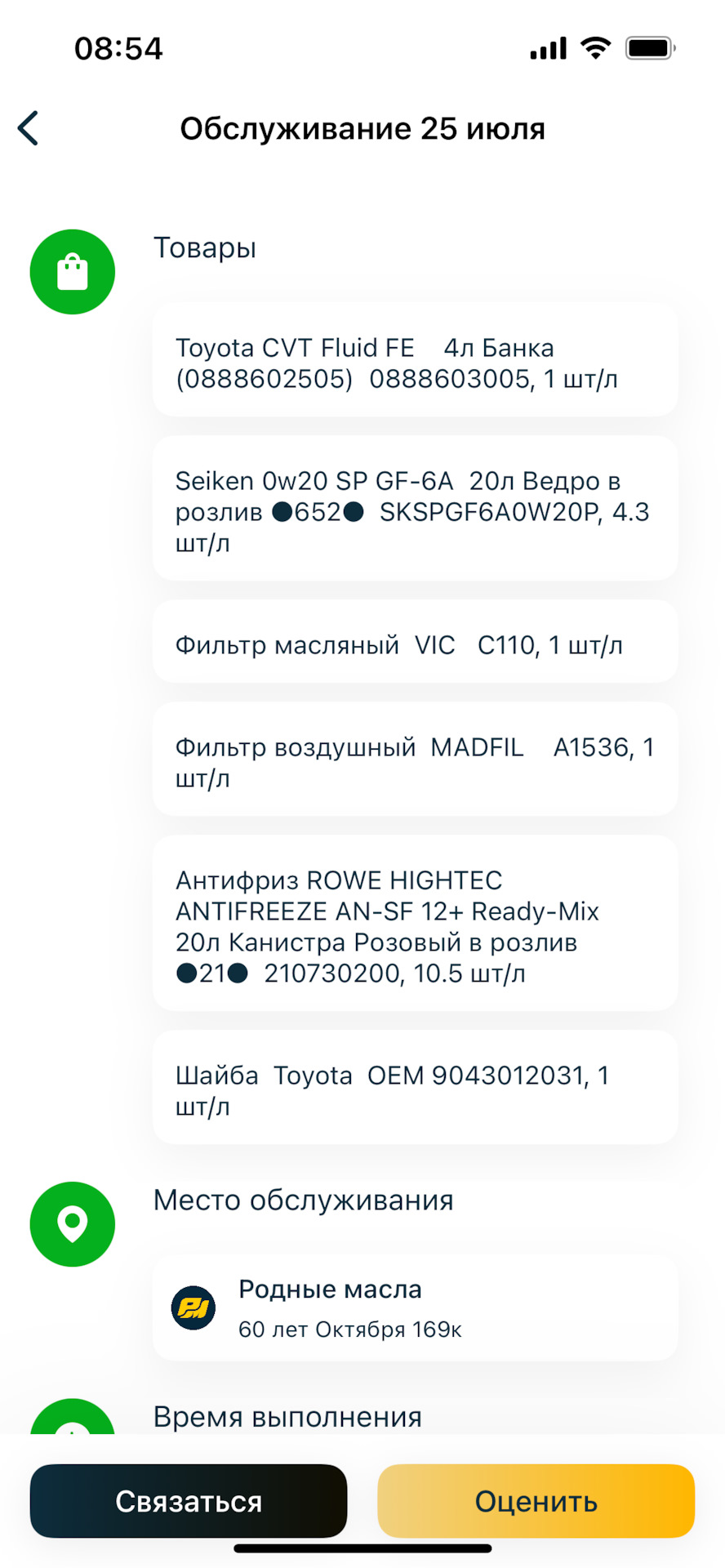Screen dimensions: 725x1568
Task: Tap the Связаться button
Action: (189, 1501)
